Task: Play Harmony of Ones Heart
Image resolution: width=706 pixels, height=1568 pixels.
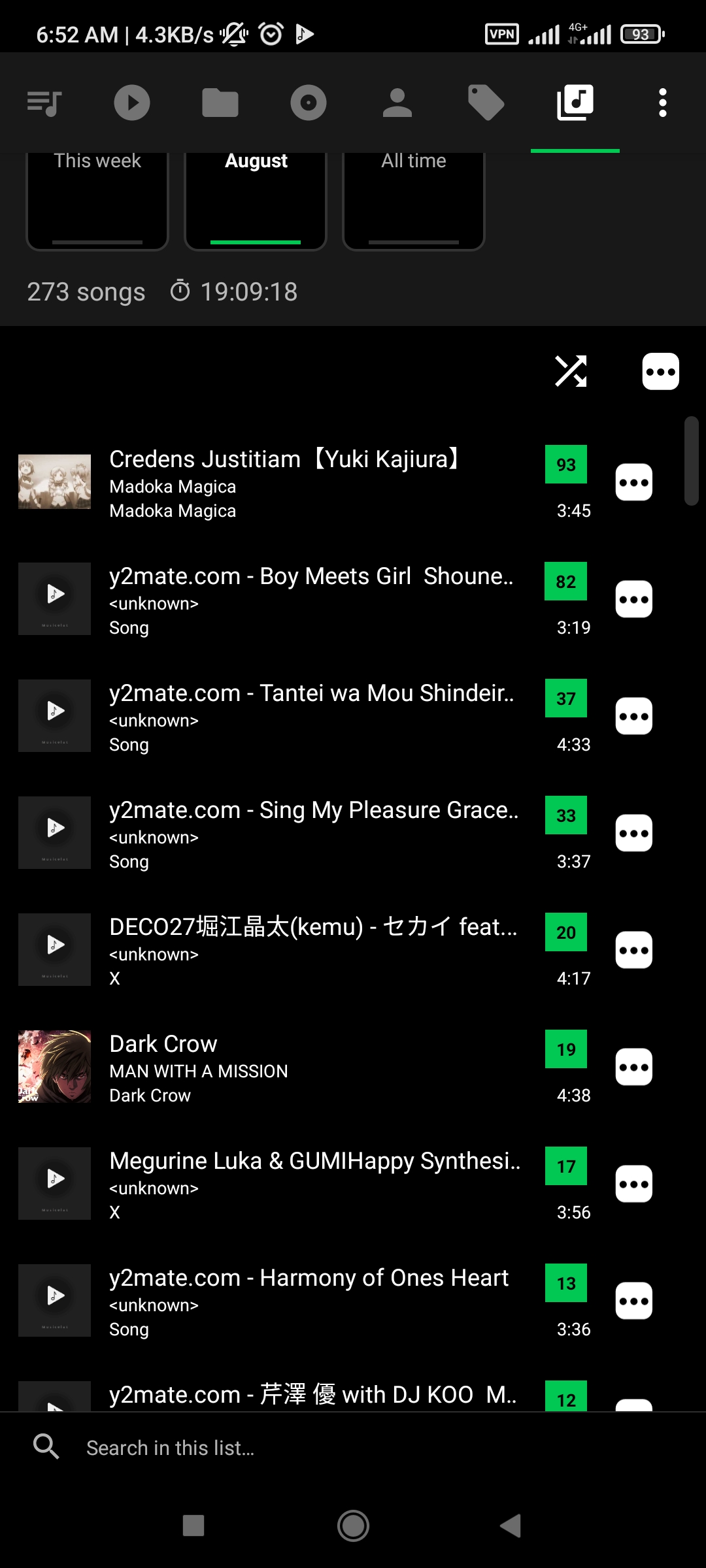Action: pos(314,1301)
